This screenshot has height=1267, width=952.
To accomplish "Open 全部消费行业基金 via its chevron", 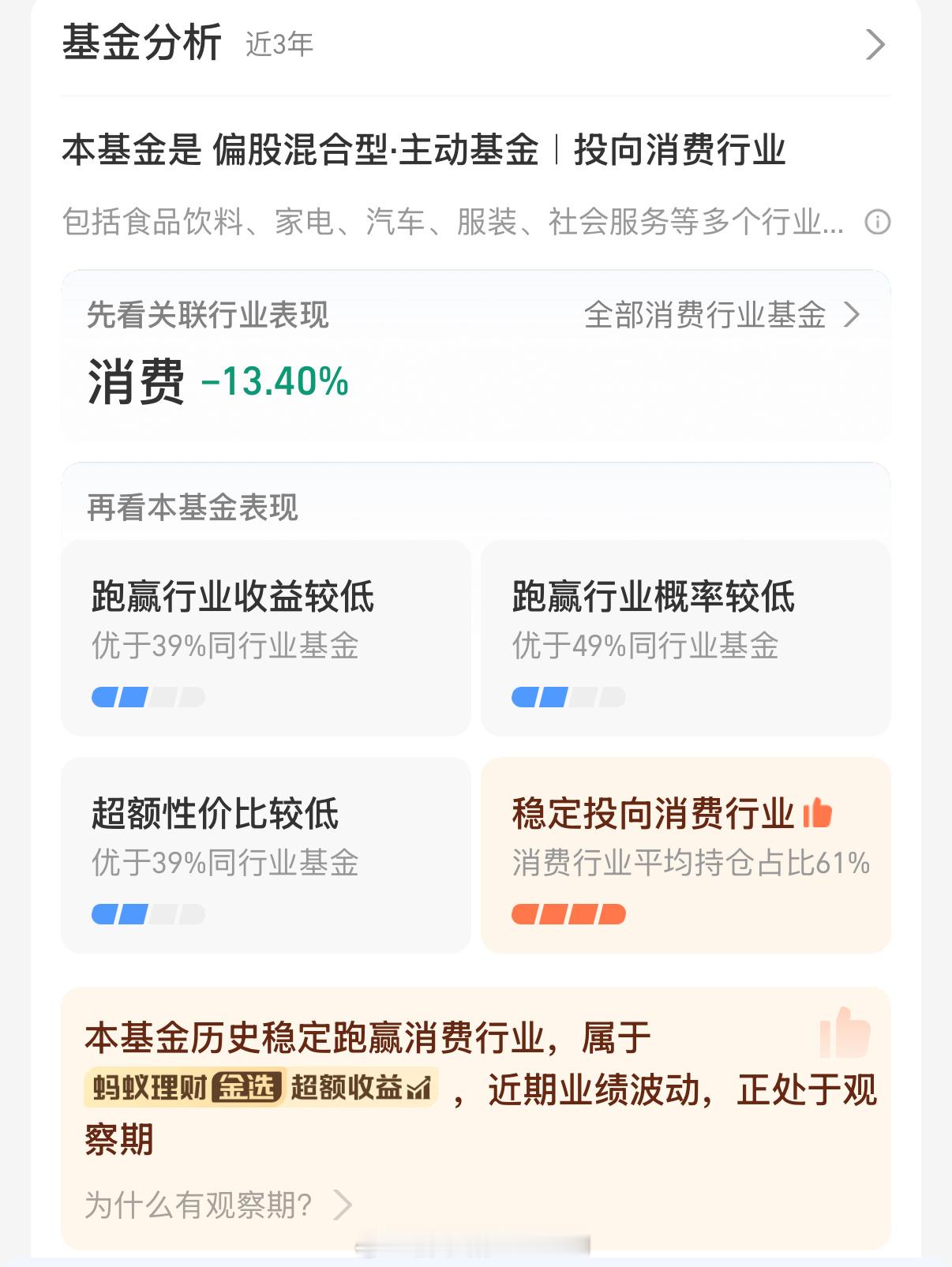I will click(852, 316).
